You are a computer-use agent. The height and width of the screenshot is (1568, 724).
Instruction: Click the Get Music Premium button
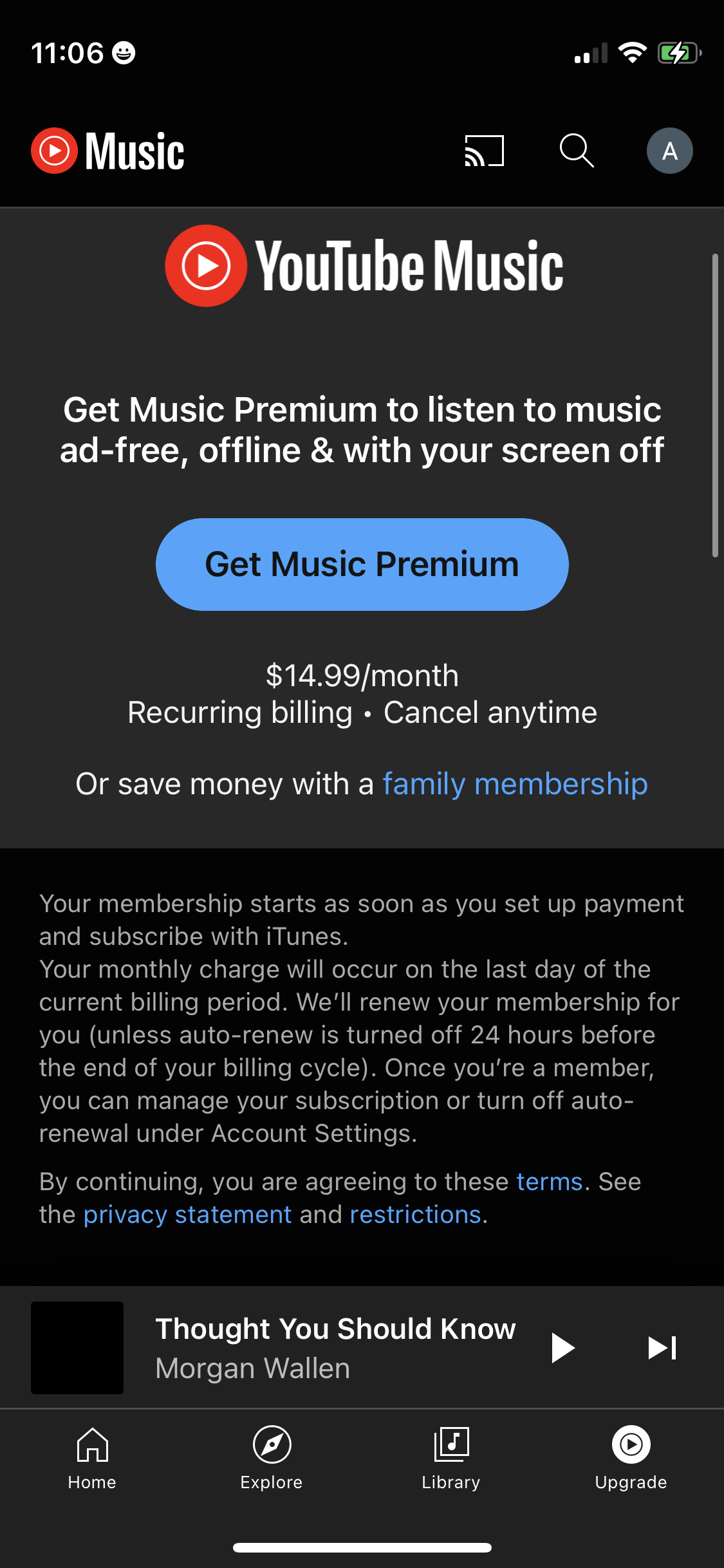click(x=362, y=563)
